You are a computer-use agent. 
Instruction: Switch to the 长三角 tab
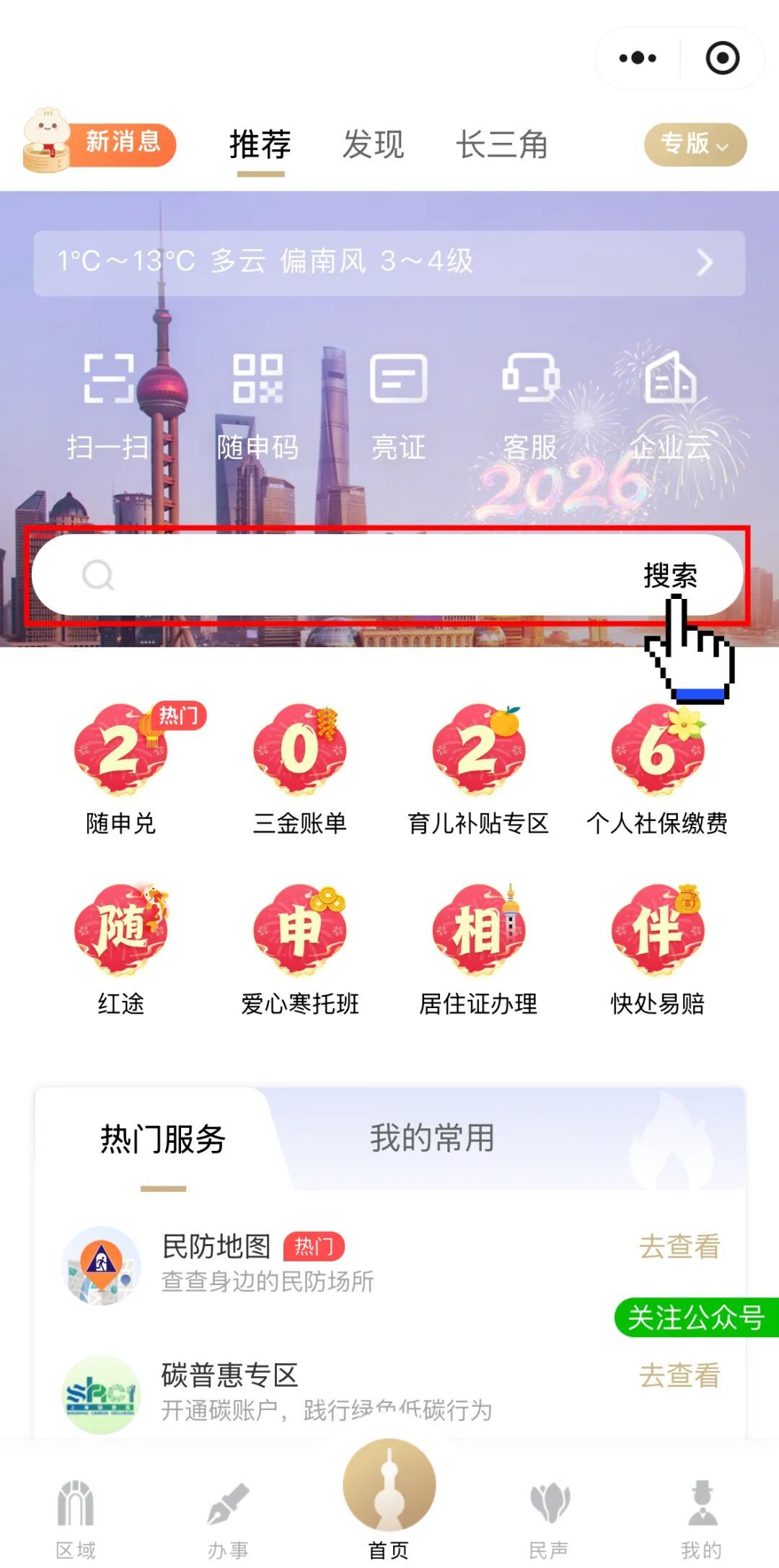coord(502,144)
